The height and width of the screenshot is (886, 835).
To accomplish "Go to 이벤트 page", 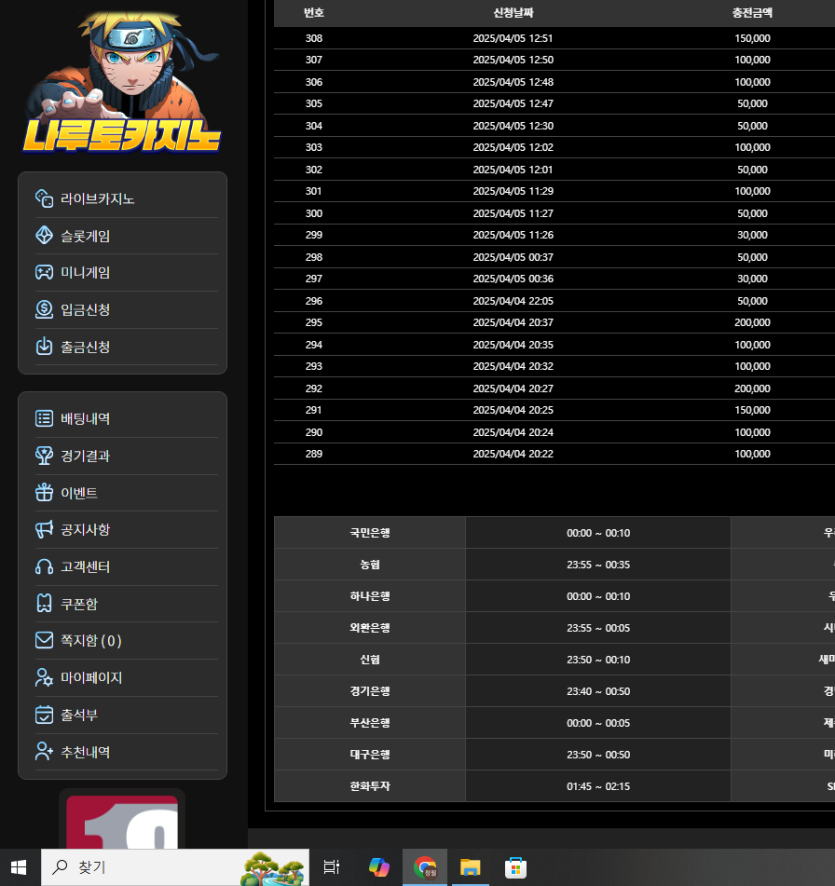I will (79, 493).
